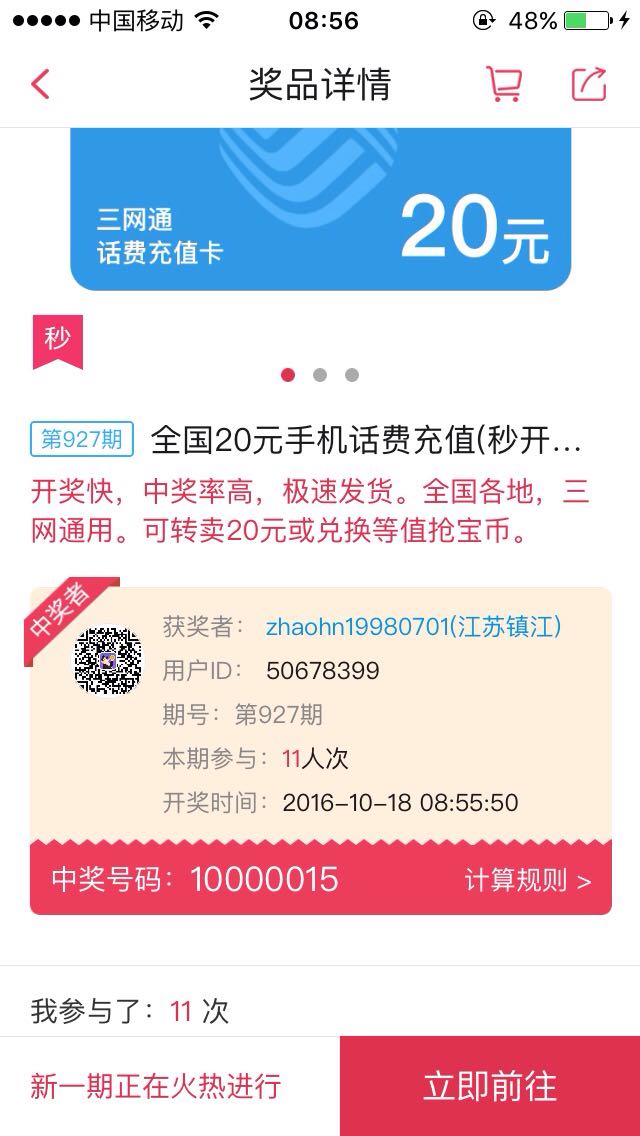Select the second banner page dot

[320, 375]
